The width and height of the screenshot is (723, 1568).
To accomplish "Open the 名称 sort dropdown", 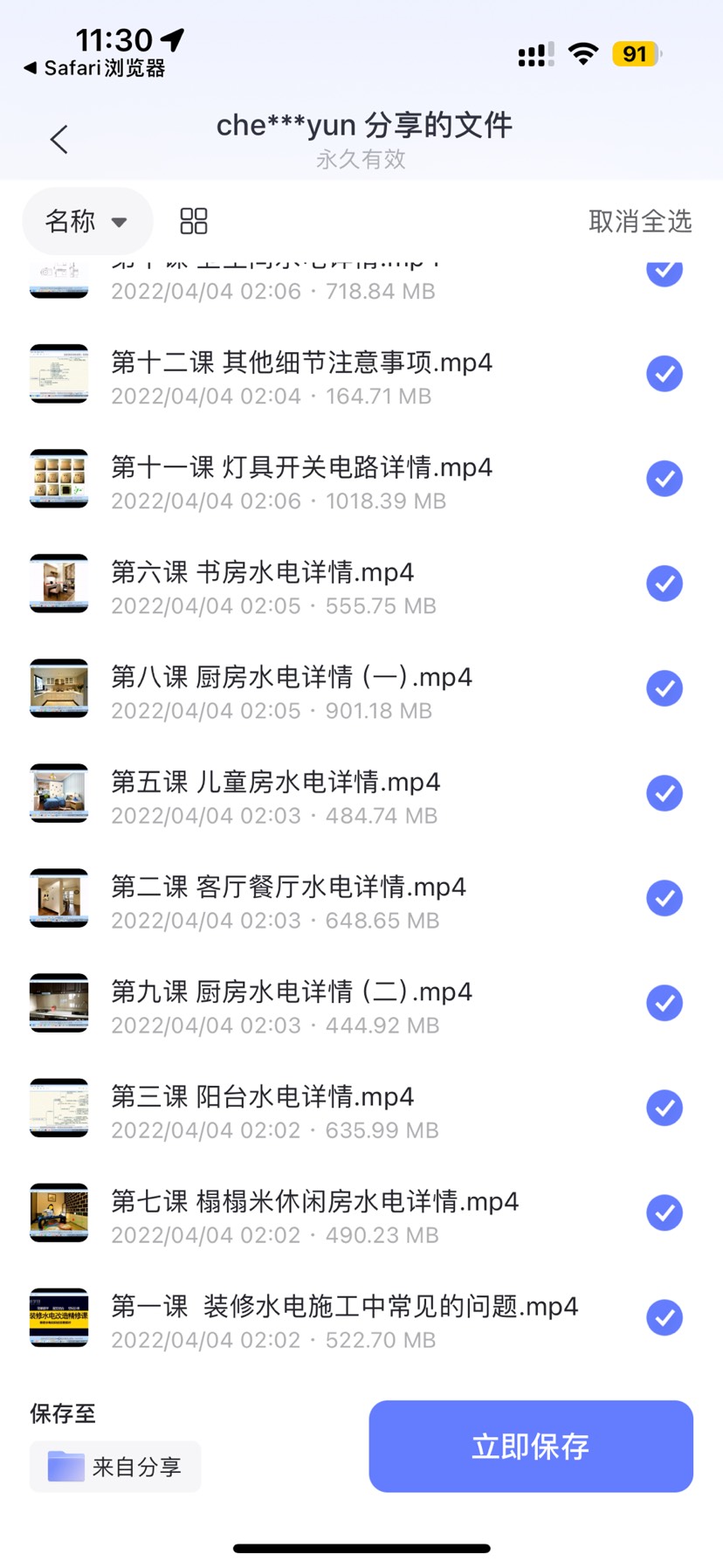I will click(x=86, y=221).
